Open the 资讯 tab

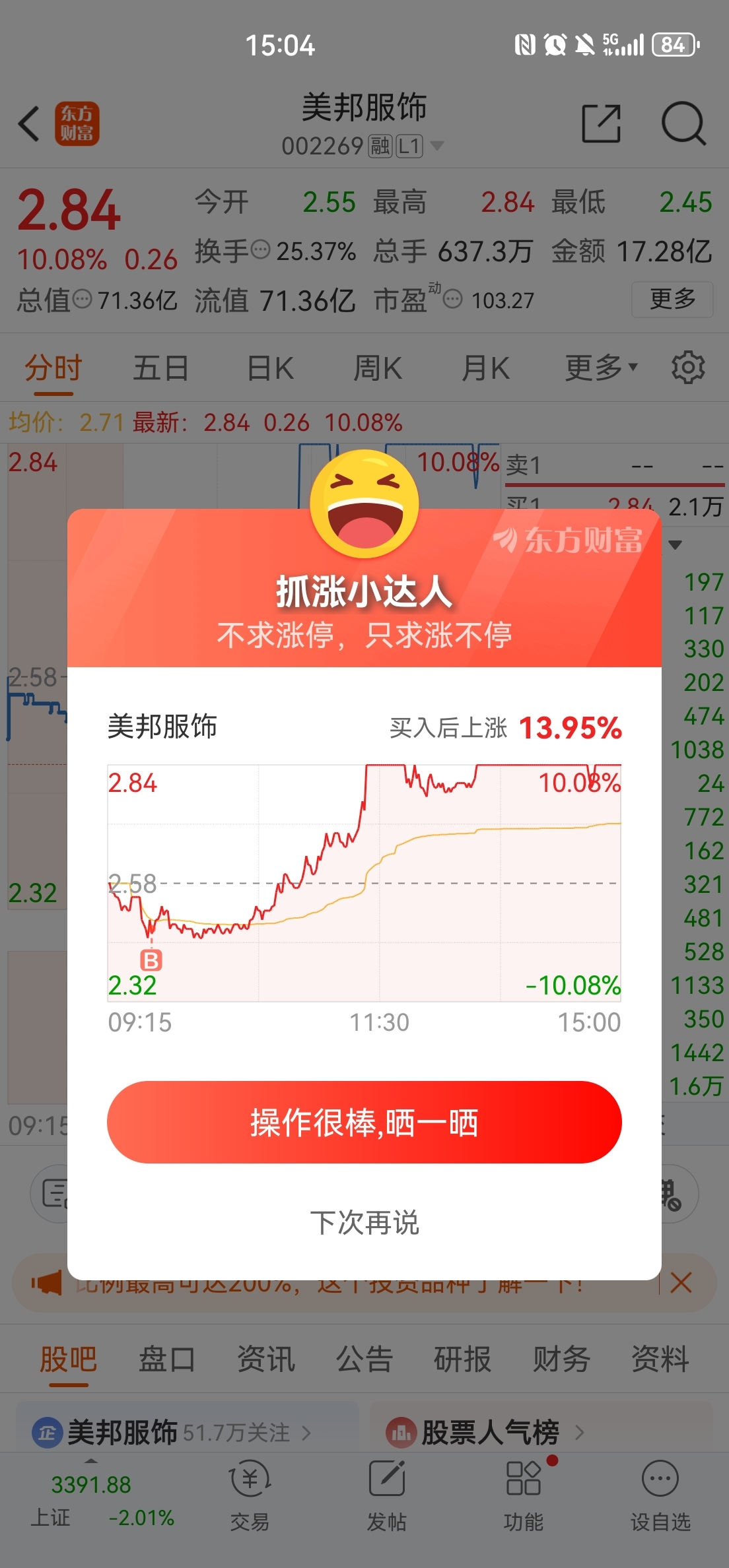[265, 1359]
